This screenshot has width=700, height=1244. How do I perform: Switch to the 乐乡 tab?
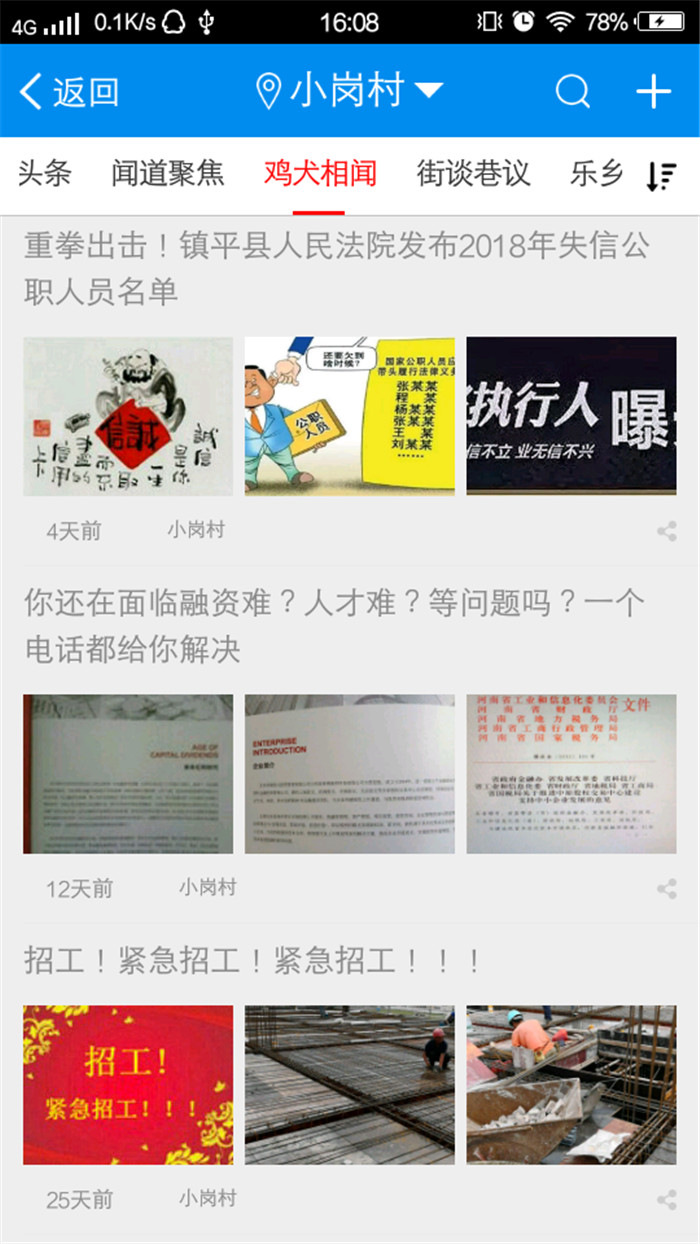[596, 174]
